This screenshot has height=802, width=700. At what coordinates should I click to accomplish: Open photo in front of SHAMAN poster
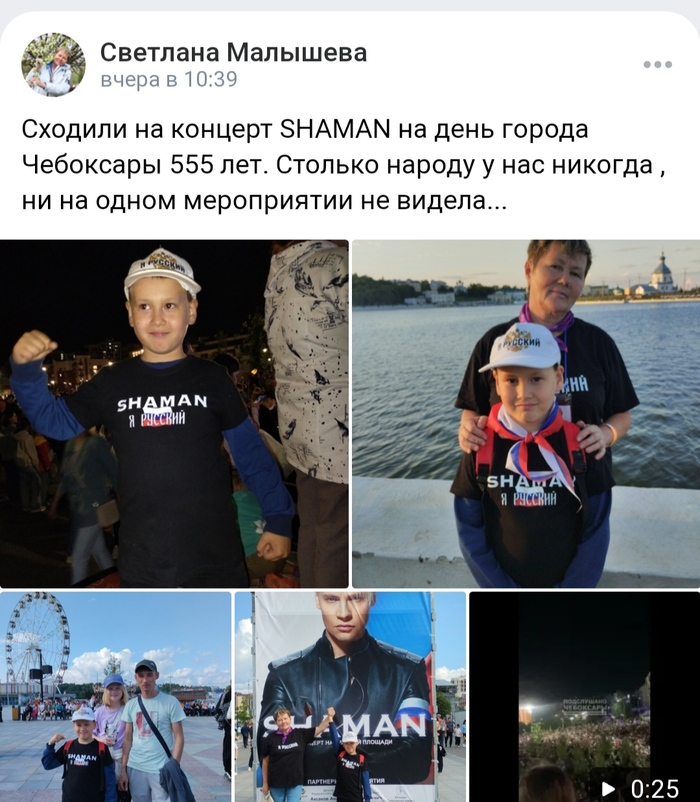click(x=350, y=696)
